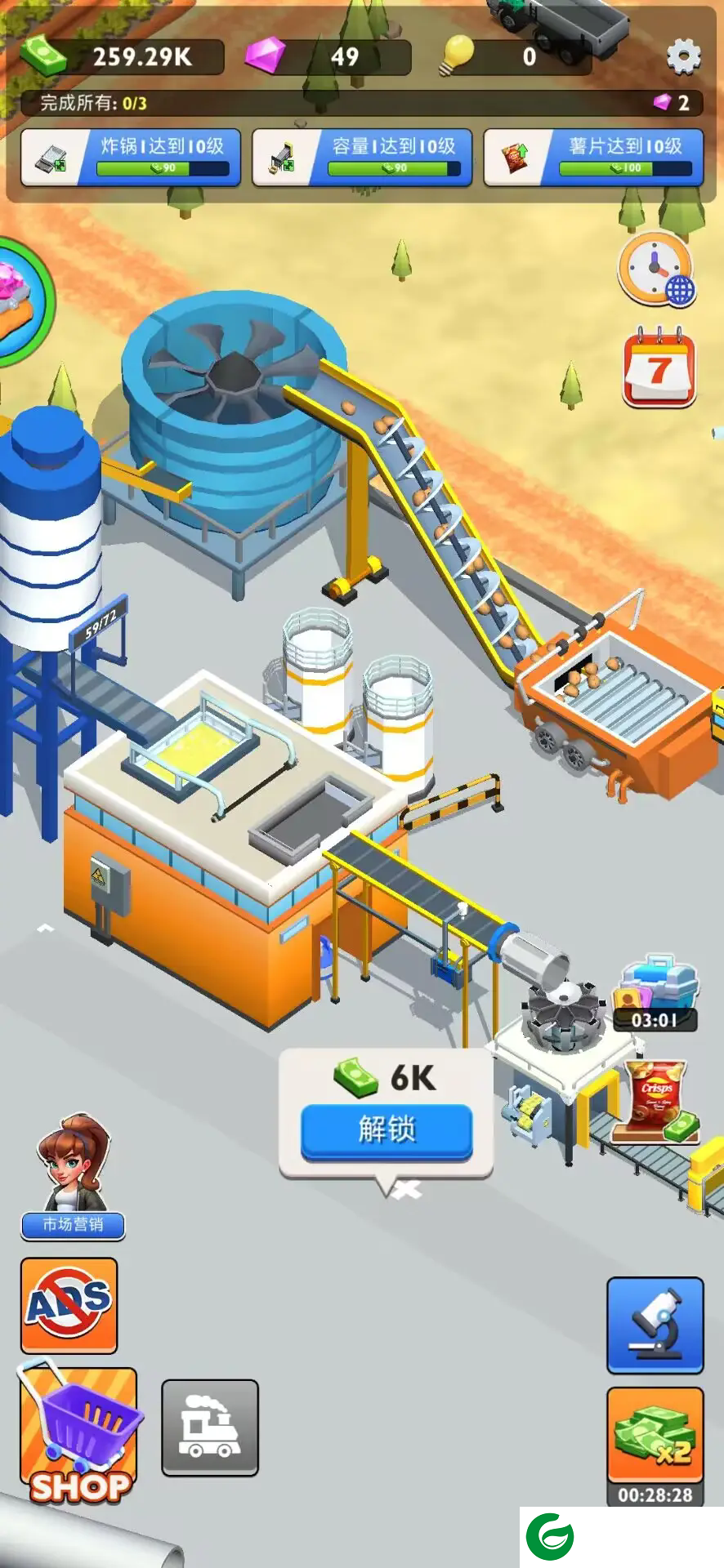Open the 7-day calendar rewards
724x1568 pixels.
[x=659, y=367]
